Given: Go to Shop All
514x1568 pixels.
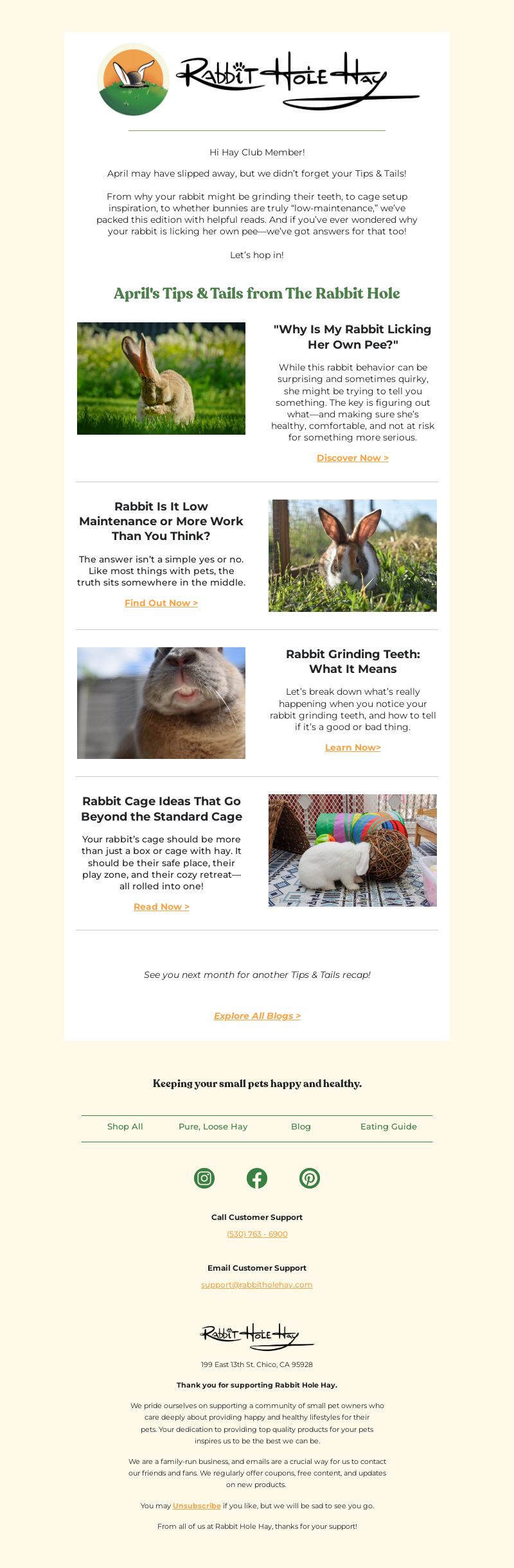Looking at the screenshot, I should [125, 1126].
